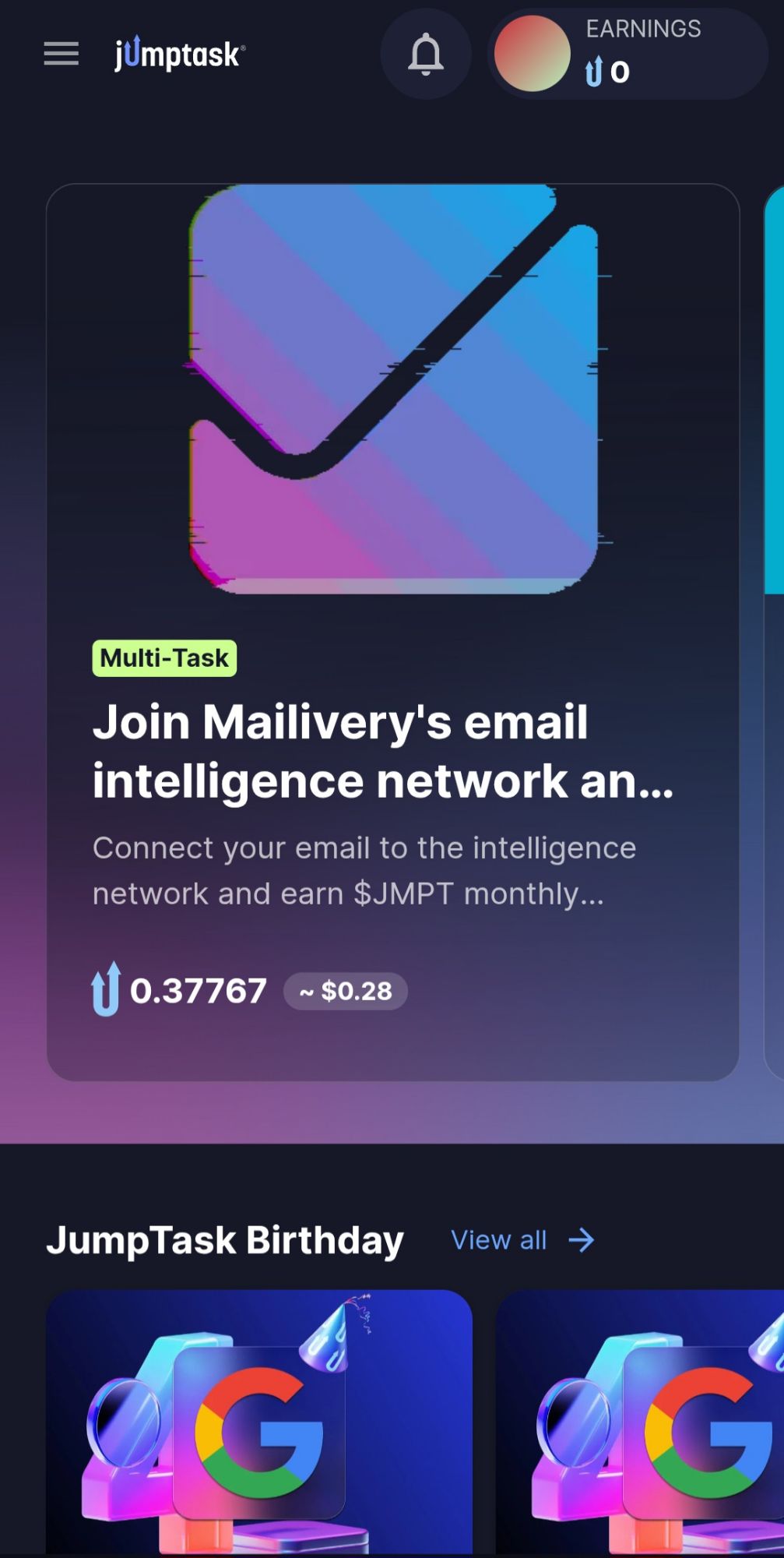The height and width of the screenshot is (1558, 784).
Task: Click the Multi-Task category badge
Action: tap(163, 657)
